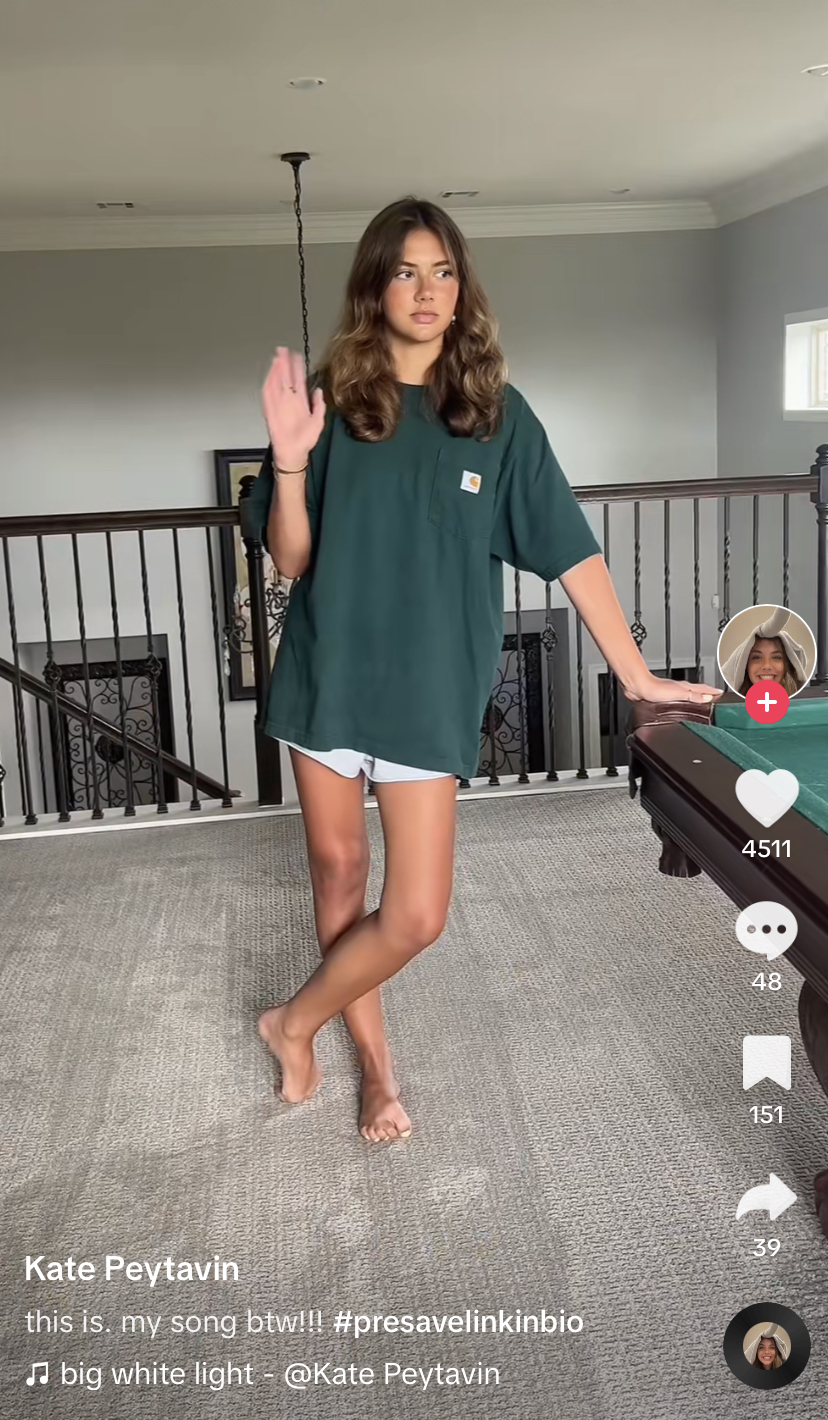
Task: Tap the #presavelinkinbio hashtag
Action: [x=458, y=1322]
